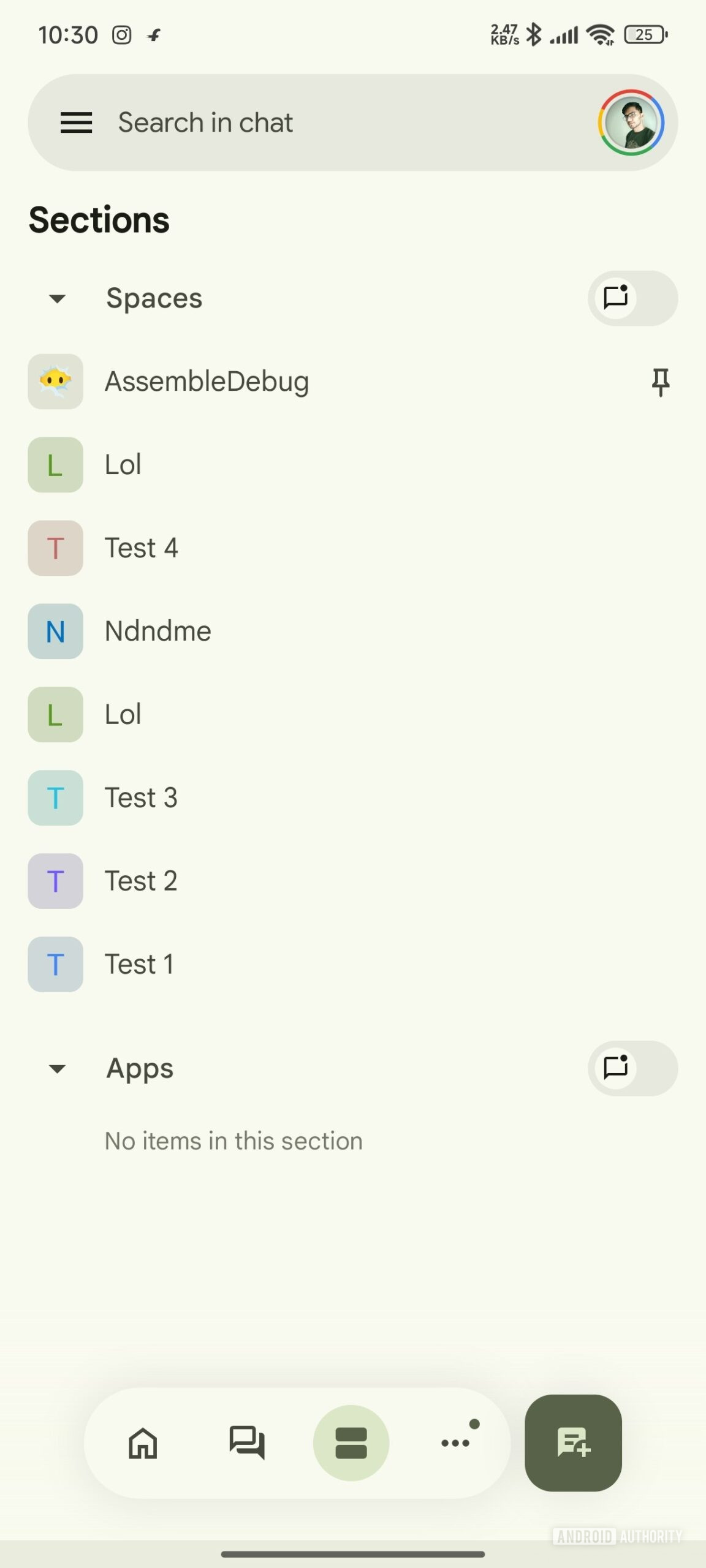Open the Test 3 space

(x=141, y=798)
